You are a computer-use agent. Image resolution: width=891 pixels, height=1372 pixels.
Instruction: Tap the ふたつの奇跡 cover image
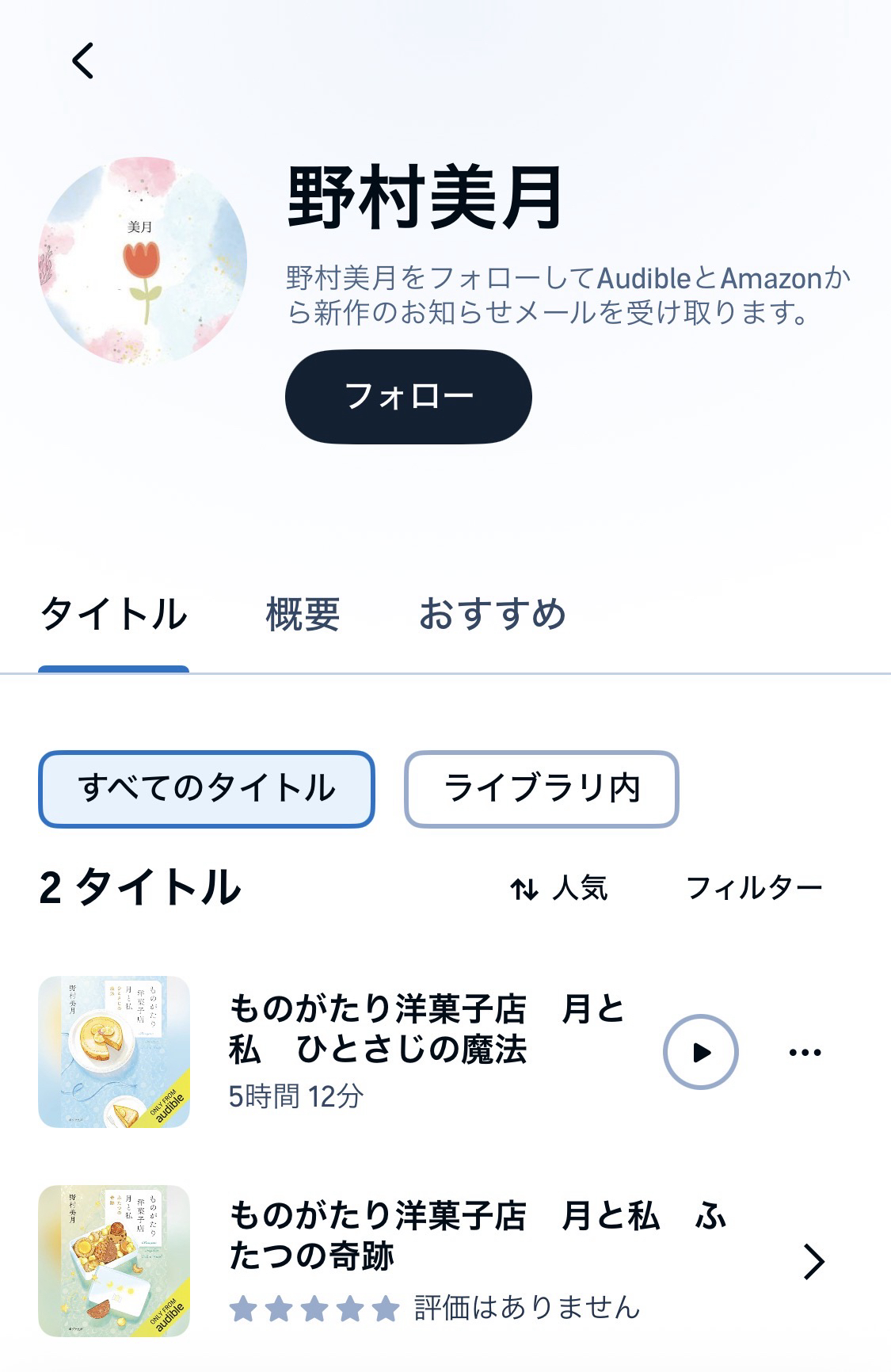[x=114, y=1261]
